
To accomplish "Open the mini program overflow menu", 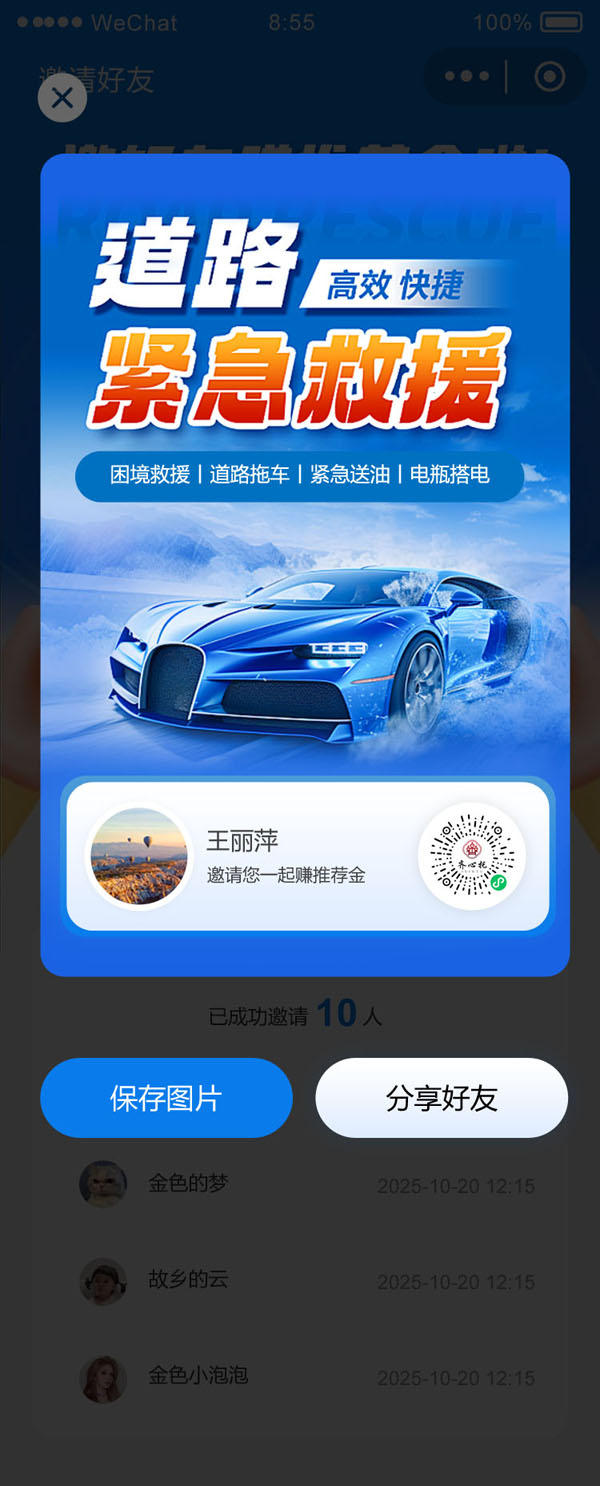I will pos(467,77).
